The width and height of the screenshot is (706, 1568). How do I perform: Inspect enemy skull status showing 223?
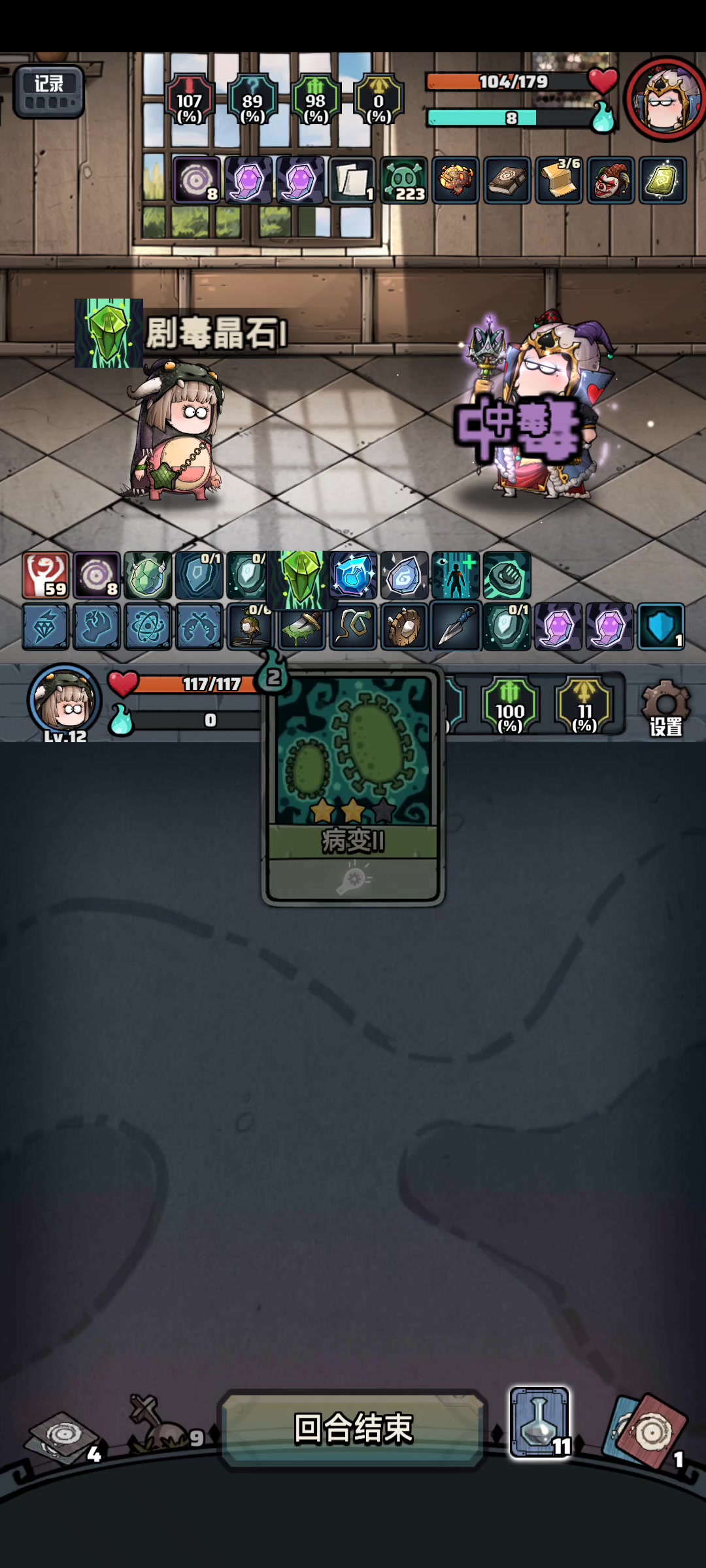coord(404,180)
